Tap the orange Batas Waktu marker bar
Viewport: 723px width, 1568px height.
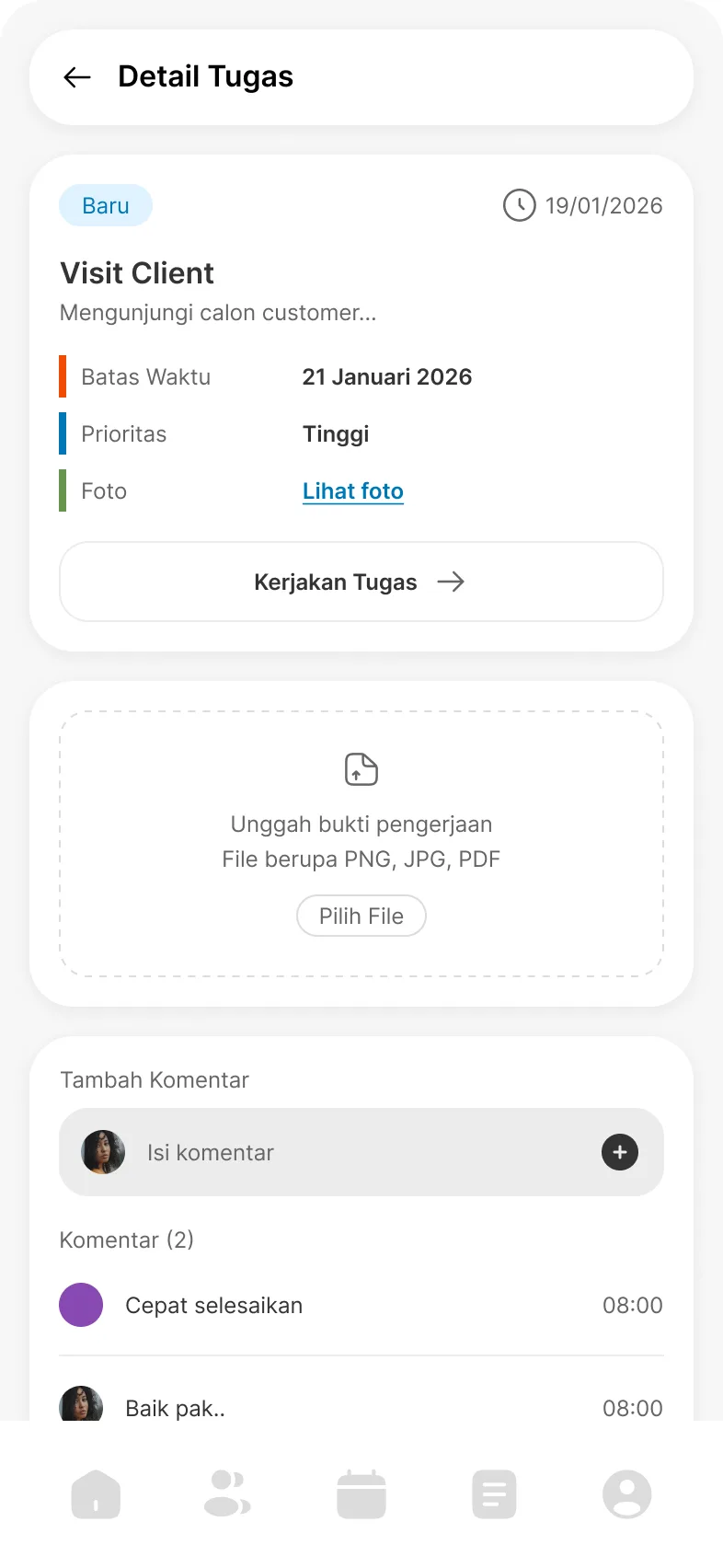click(x=63, y=376)
